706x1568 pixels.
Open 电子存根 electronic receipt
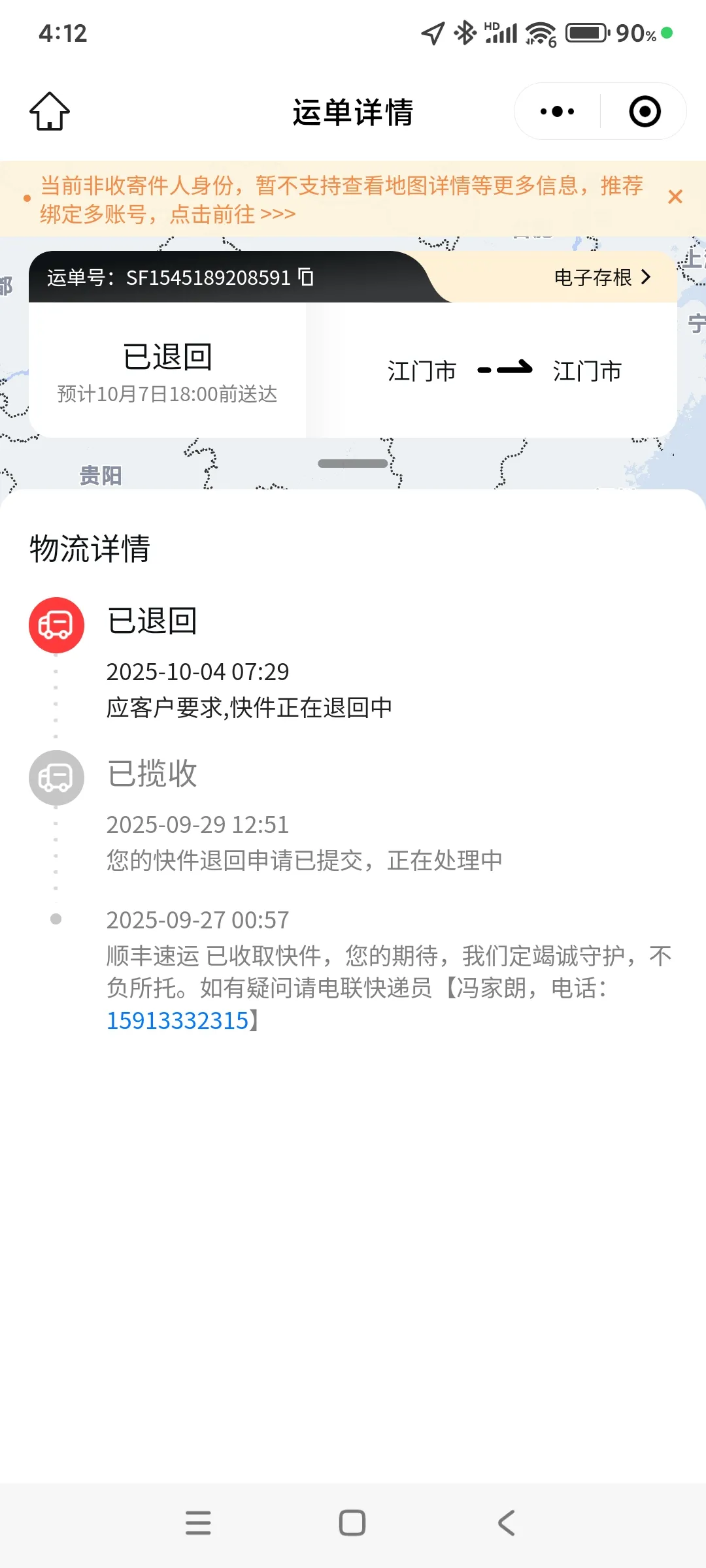pos(601,278)
